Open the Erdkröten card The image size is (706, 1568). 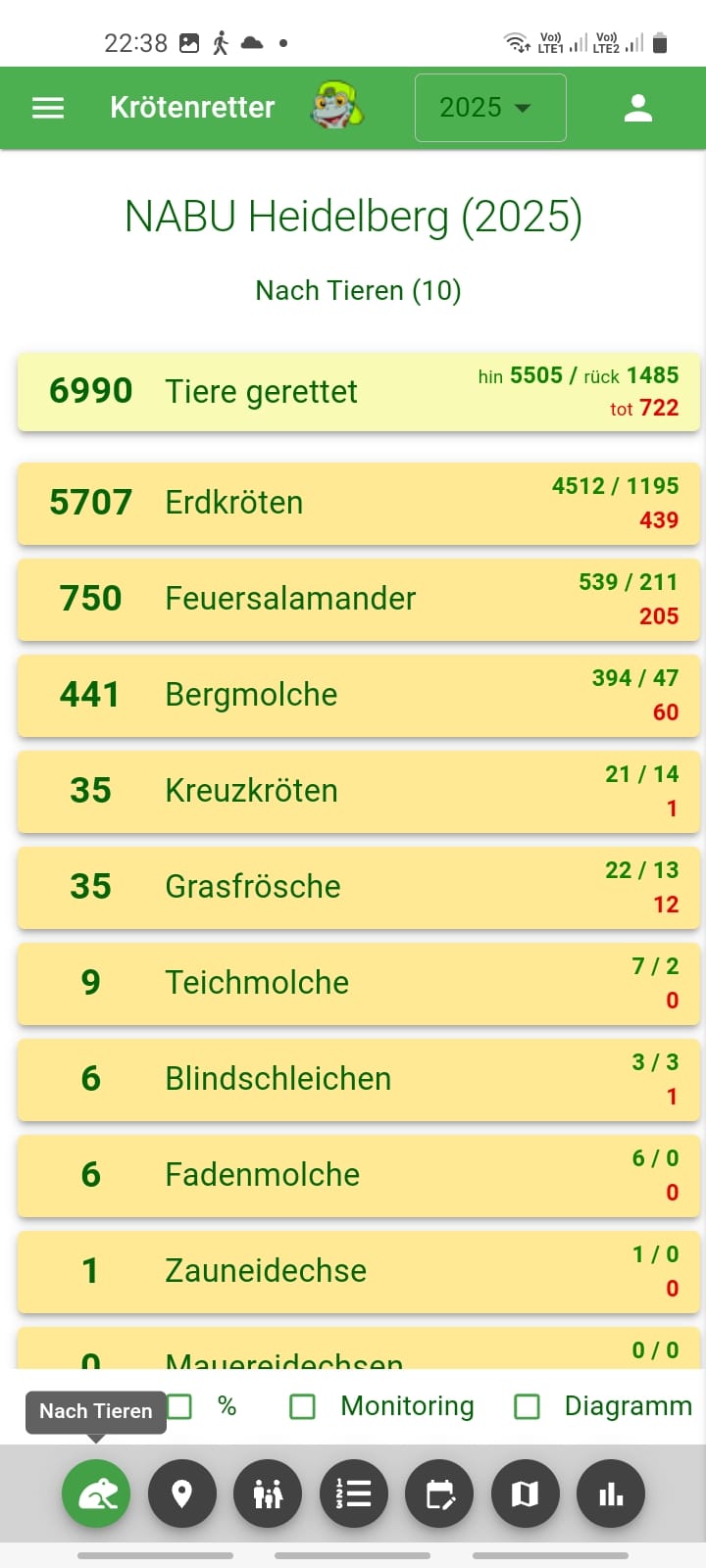(x=358, y=503)
